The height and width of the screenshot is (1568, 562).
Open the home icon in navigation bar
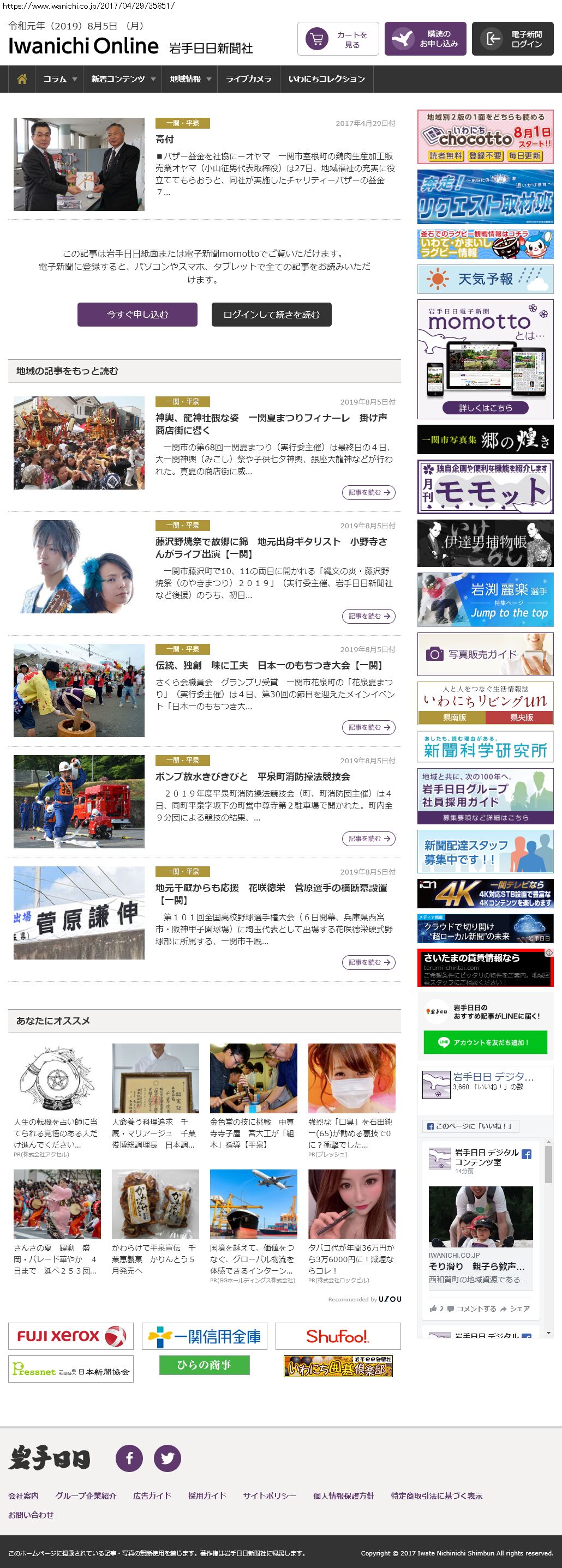[x=22, y=79]
